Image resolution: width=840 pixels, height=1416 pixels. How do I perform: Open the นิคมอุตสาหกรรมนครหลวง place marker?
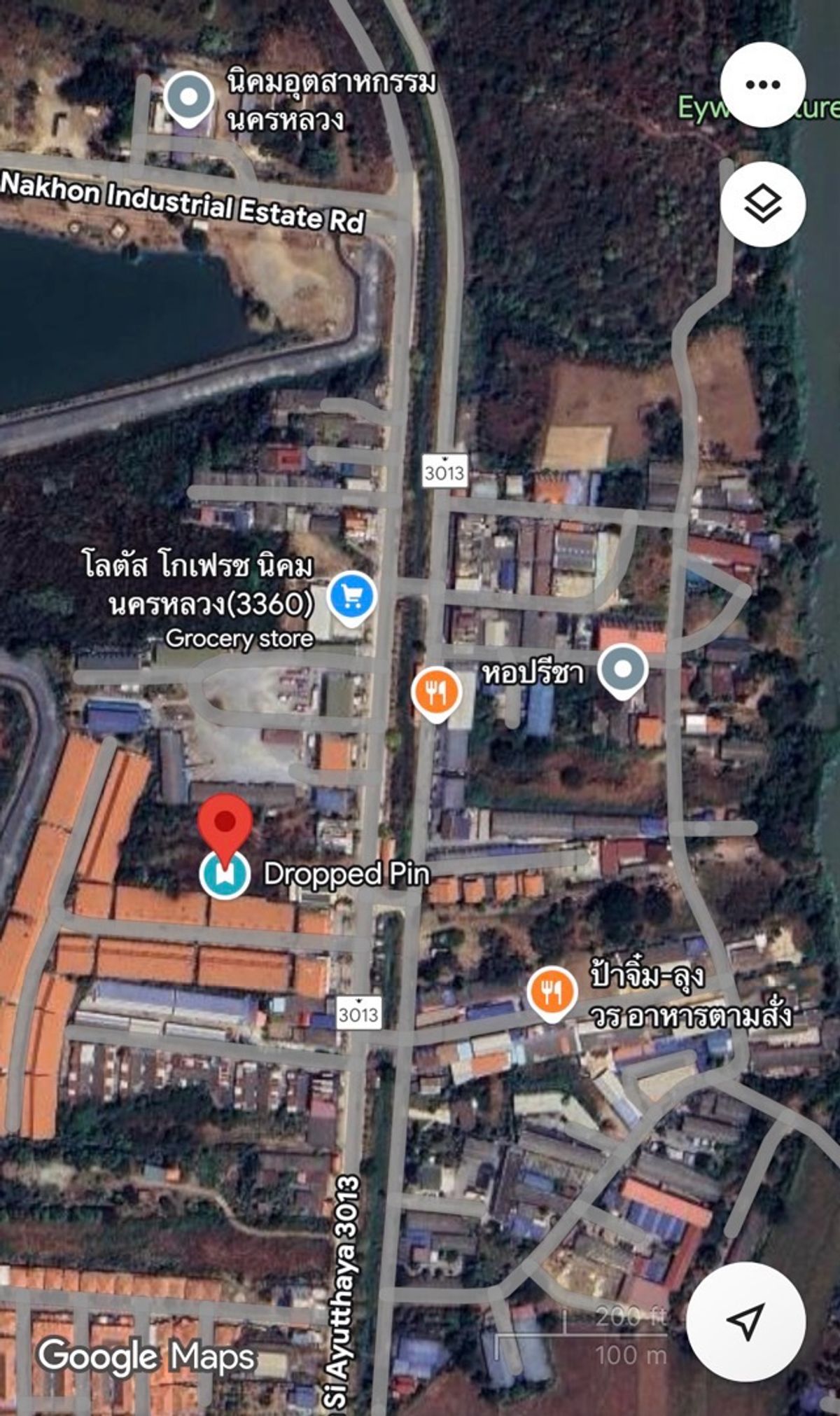189,99
